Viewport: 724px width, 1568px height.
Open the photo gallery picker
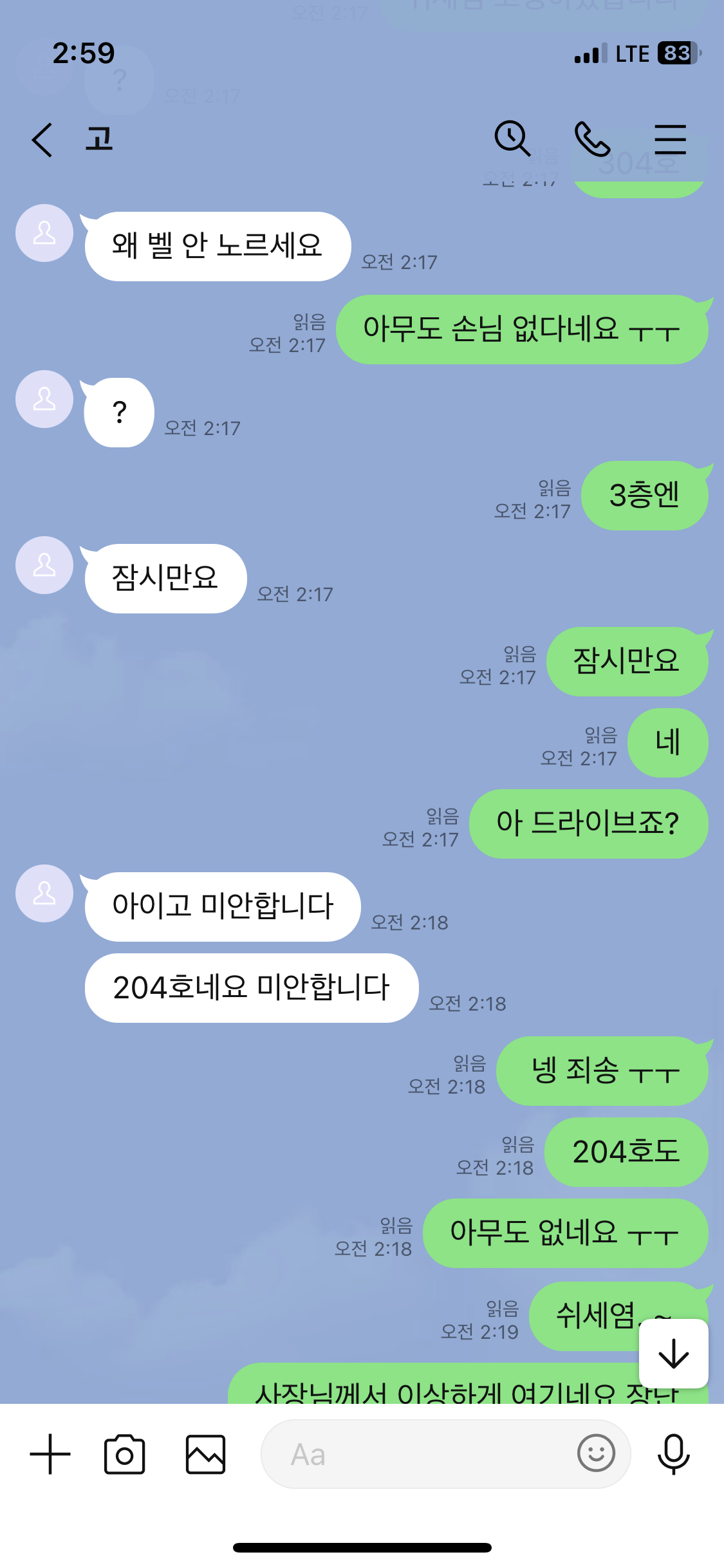[205, 1454]
